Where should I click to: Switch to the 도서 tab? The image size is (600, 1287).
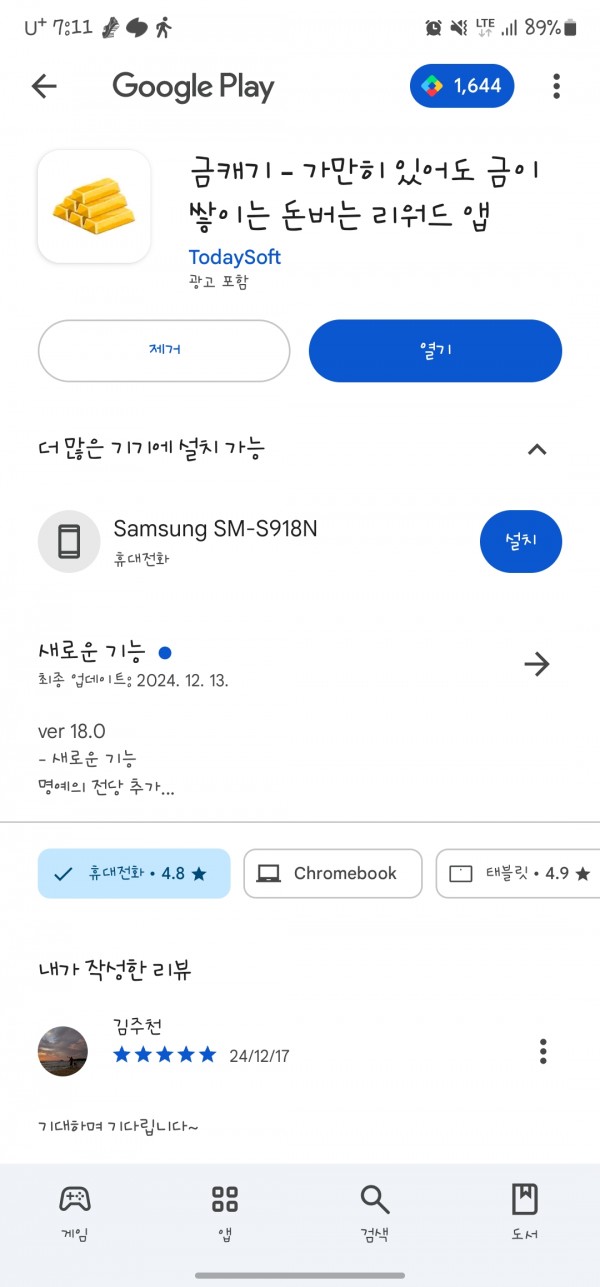pos(525,1213)
